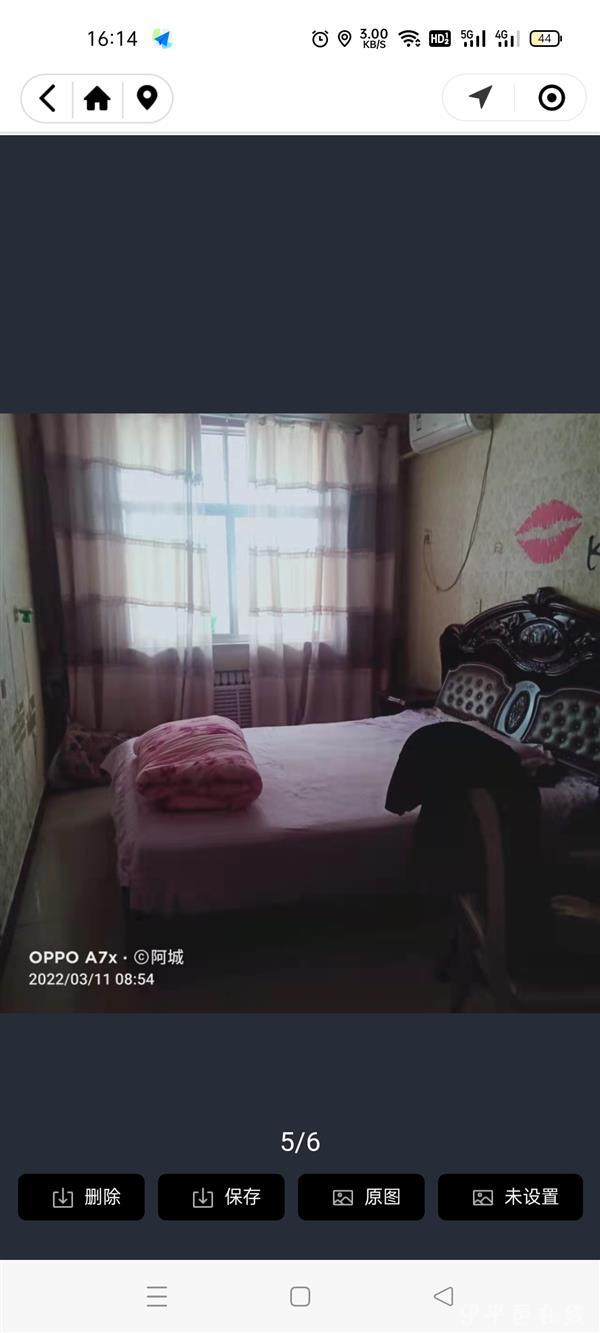This screenshot has height=1333, width=600.
Task: Tap the circular target icon
Action: tap(551, 97)
